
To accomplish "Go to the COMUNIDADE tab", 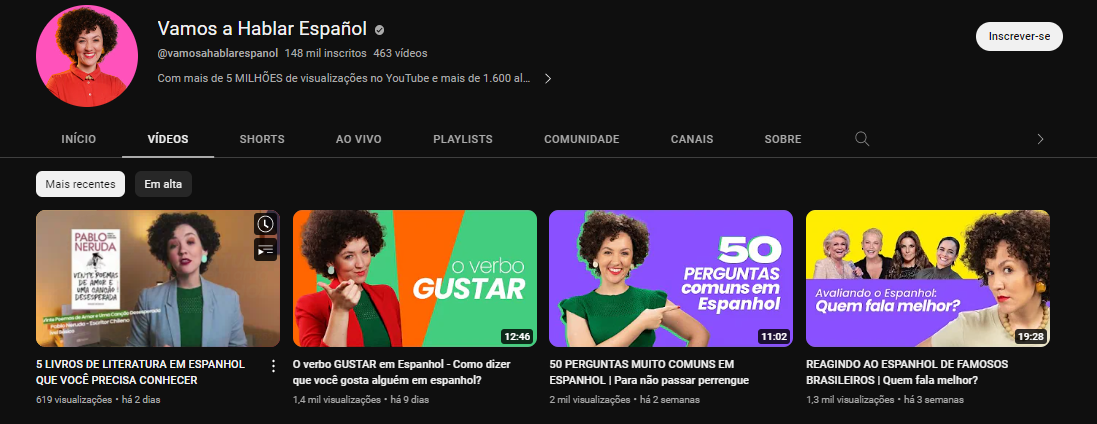I will click(581, 139).
